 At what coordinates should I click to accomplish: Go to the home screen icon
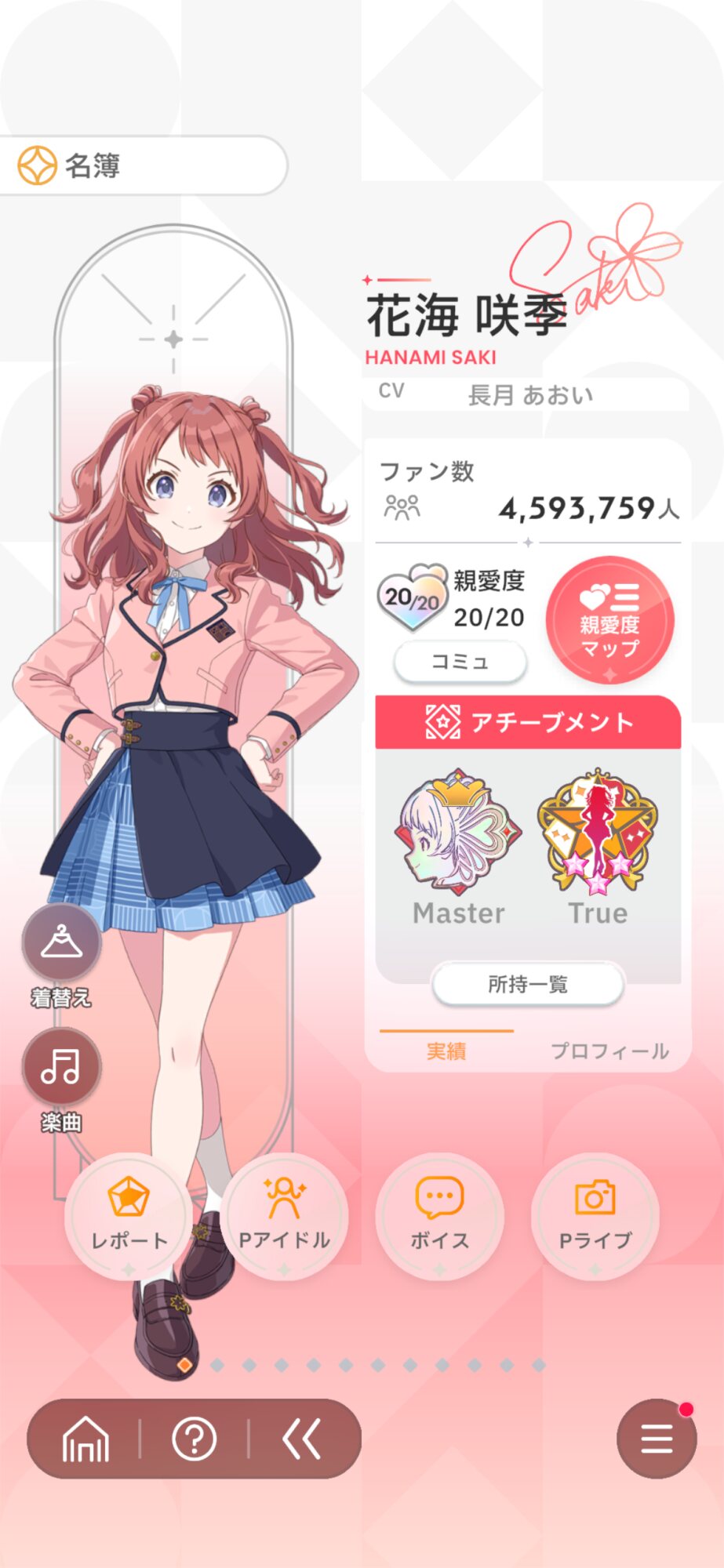click(x=85, y=1439)
